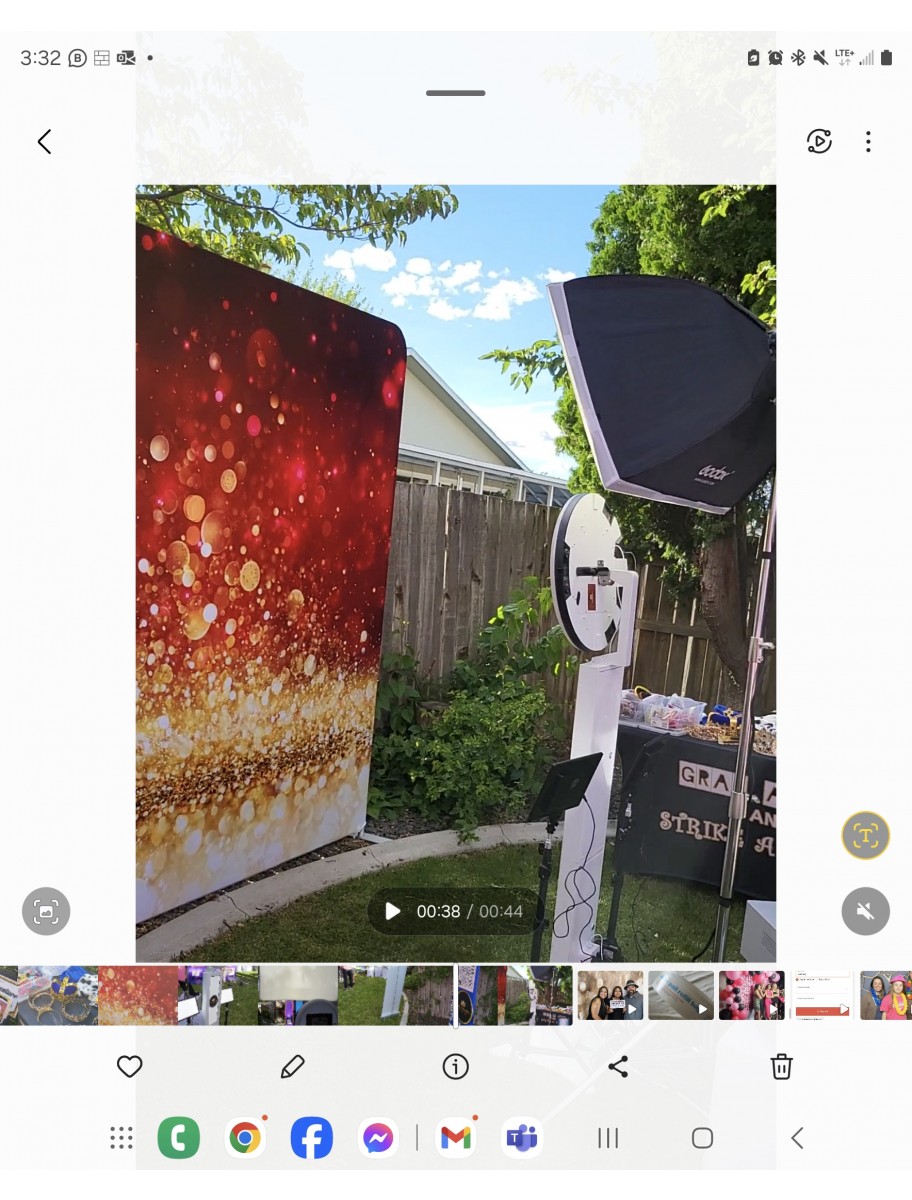Screen dimensions: 912x1200
Task: Launch Gmail from the taskbar
Action: coord(455,1138)
